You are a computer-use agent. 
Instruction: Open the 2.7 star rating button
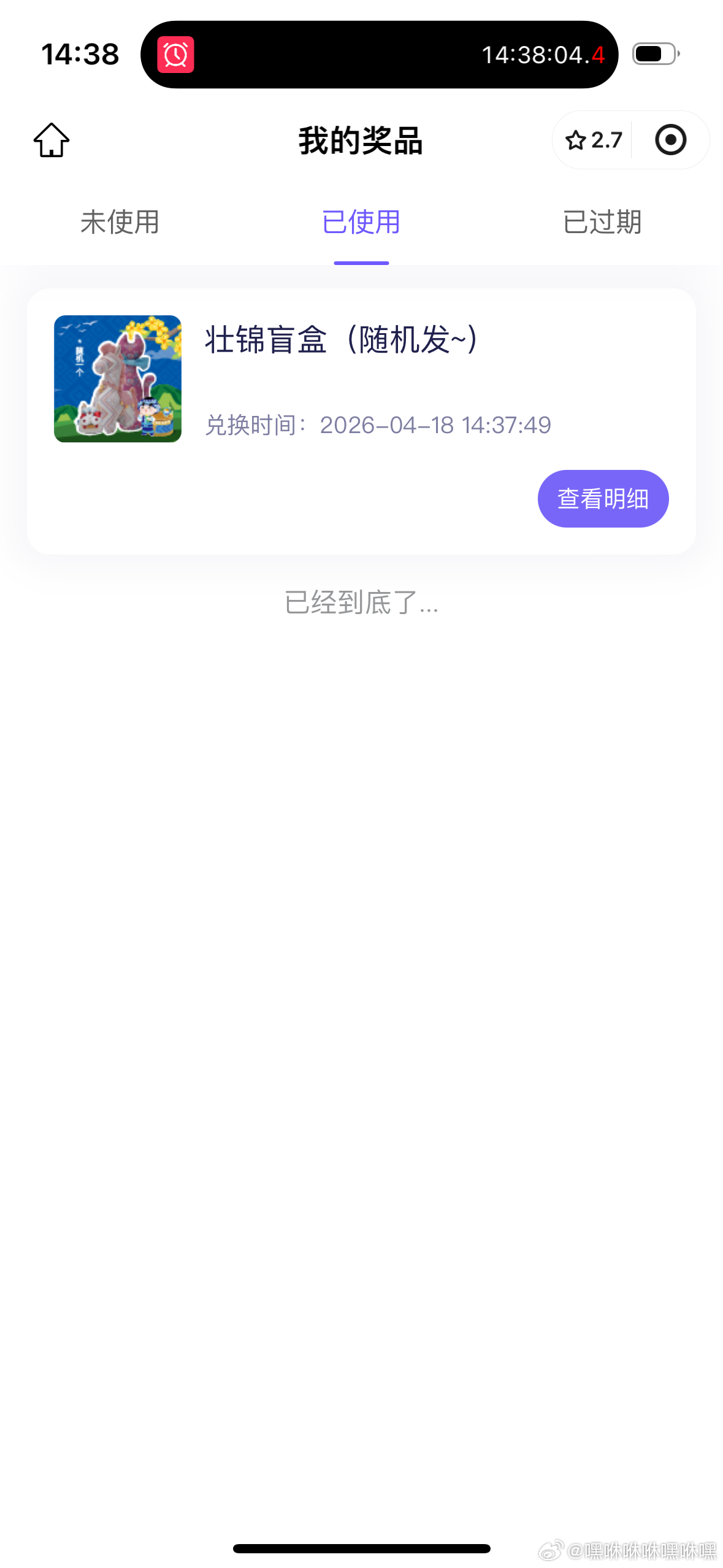[593, 140]
